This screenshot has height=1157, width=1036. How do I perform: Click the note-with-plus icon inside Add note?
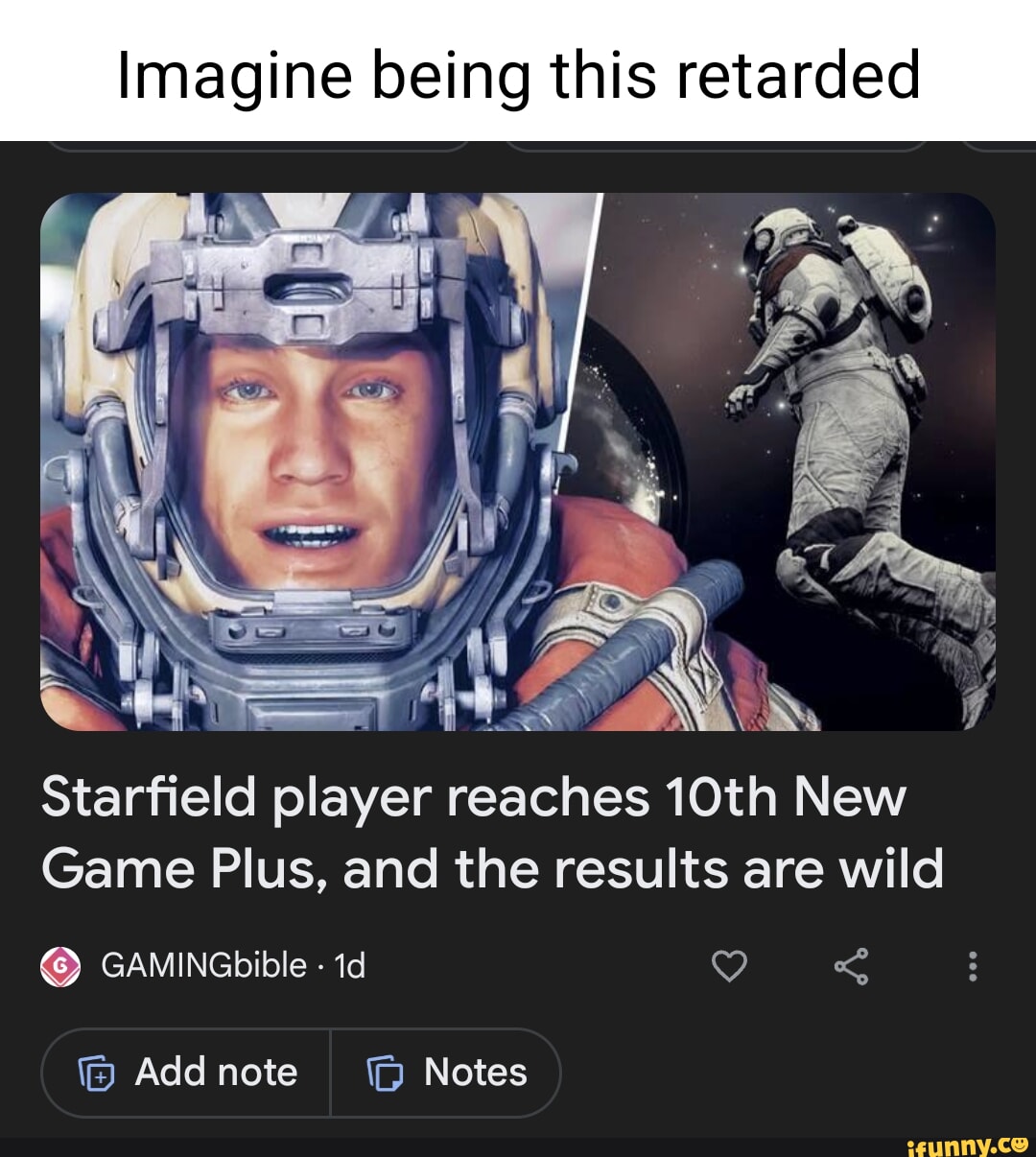pyautogui.click(x=99, y=1074)
